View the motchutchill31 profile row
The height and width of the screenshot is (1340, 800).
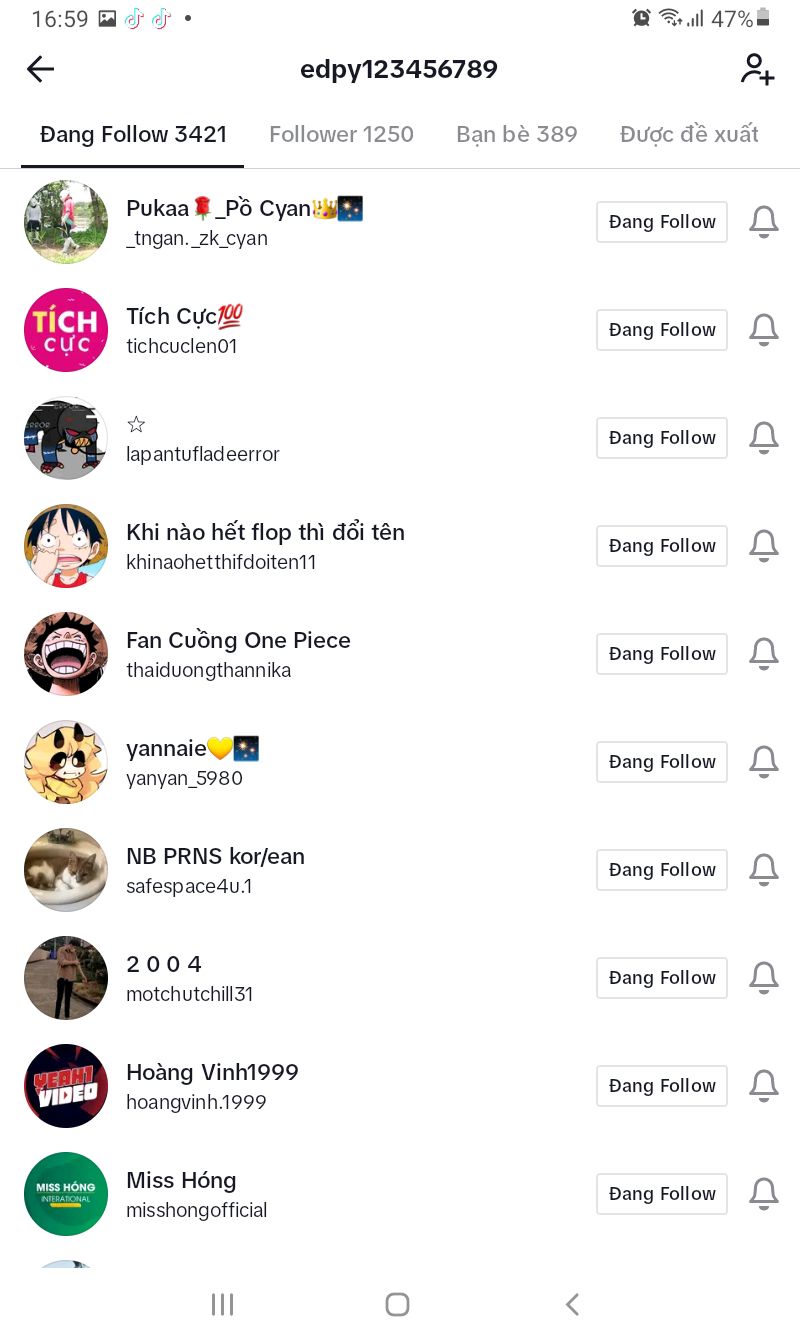[x=400, y=978]
